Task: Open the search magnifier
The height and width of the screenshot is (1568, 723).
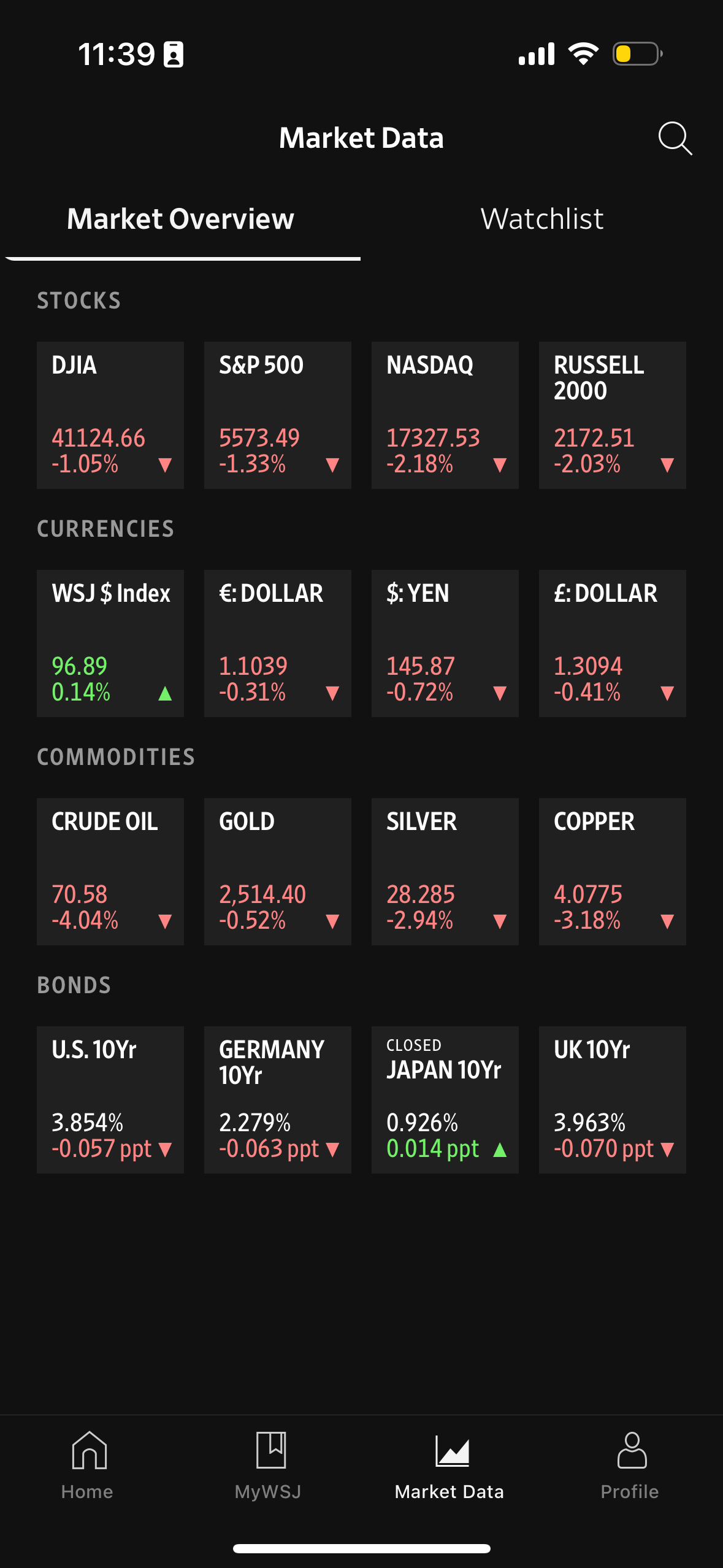Action: (x=675, y=138)
